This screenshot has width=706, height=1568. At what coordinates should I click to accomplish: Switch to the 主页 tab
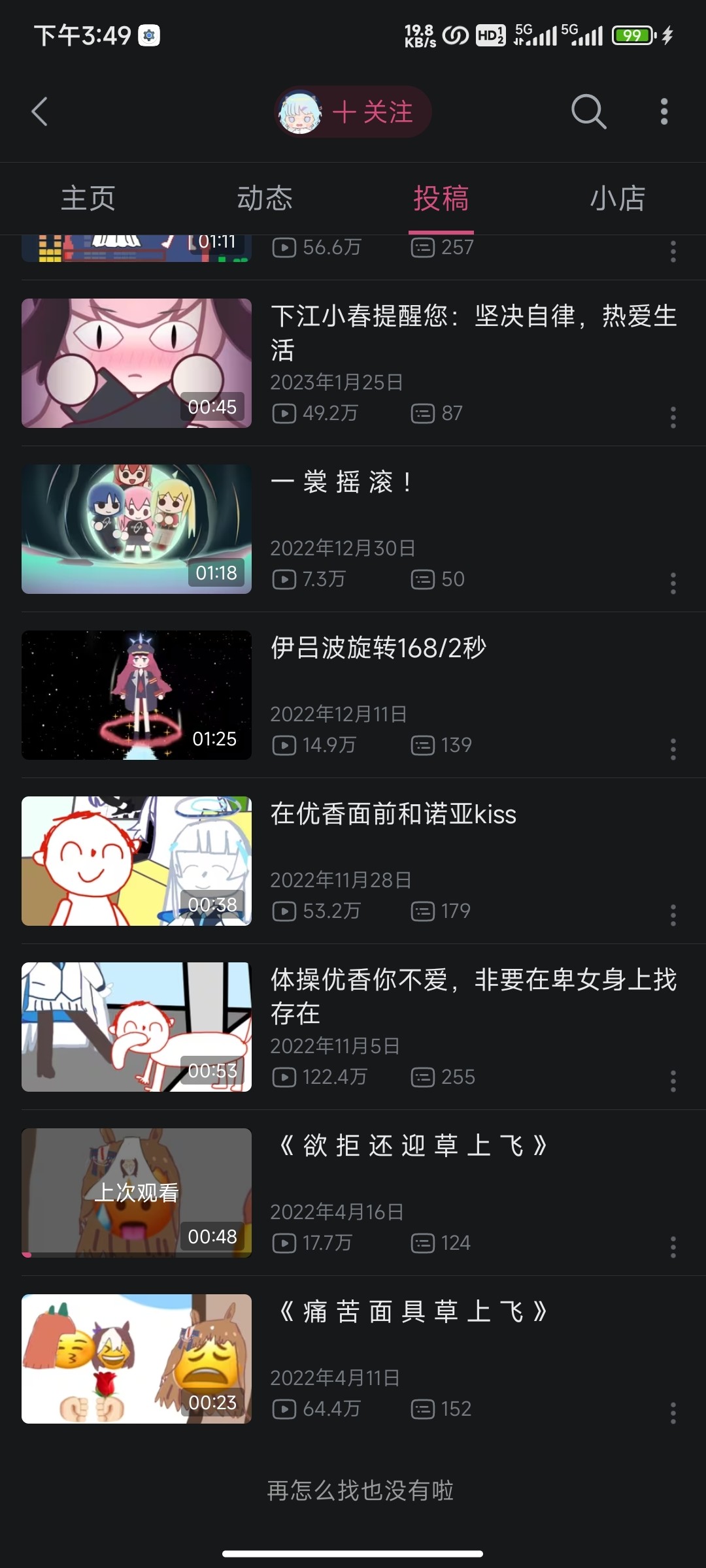click(88, 198)
